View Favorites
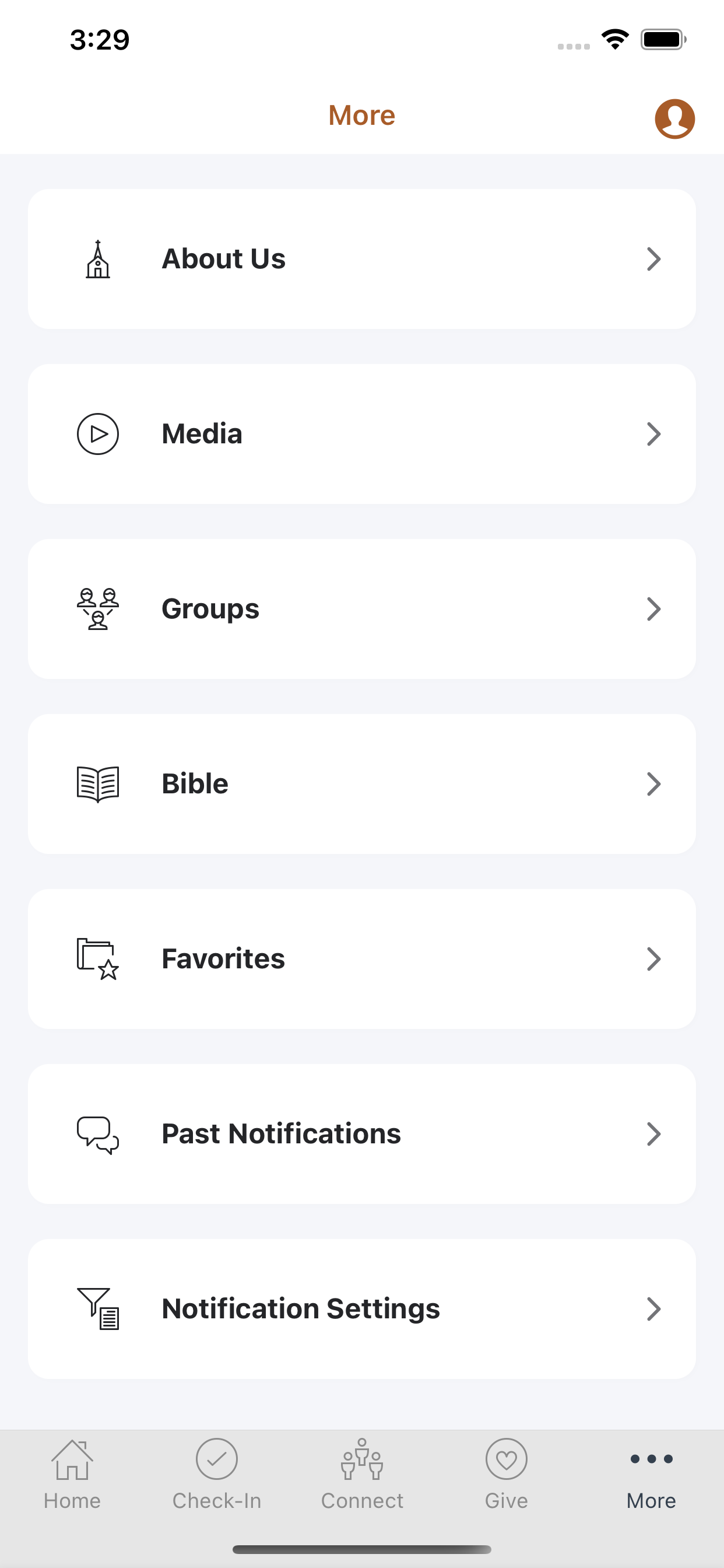The image size is (724, 1568). 362,958
